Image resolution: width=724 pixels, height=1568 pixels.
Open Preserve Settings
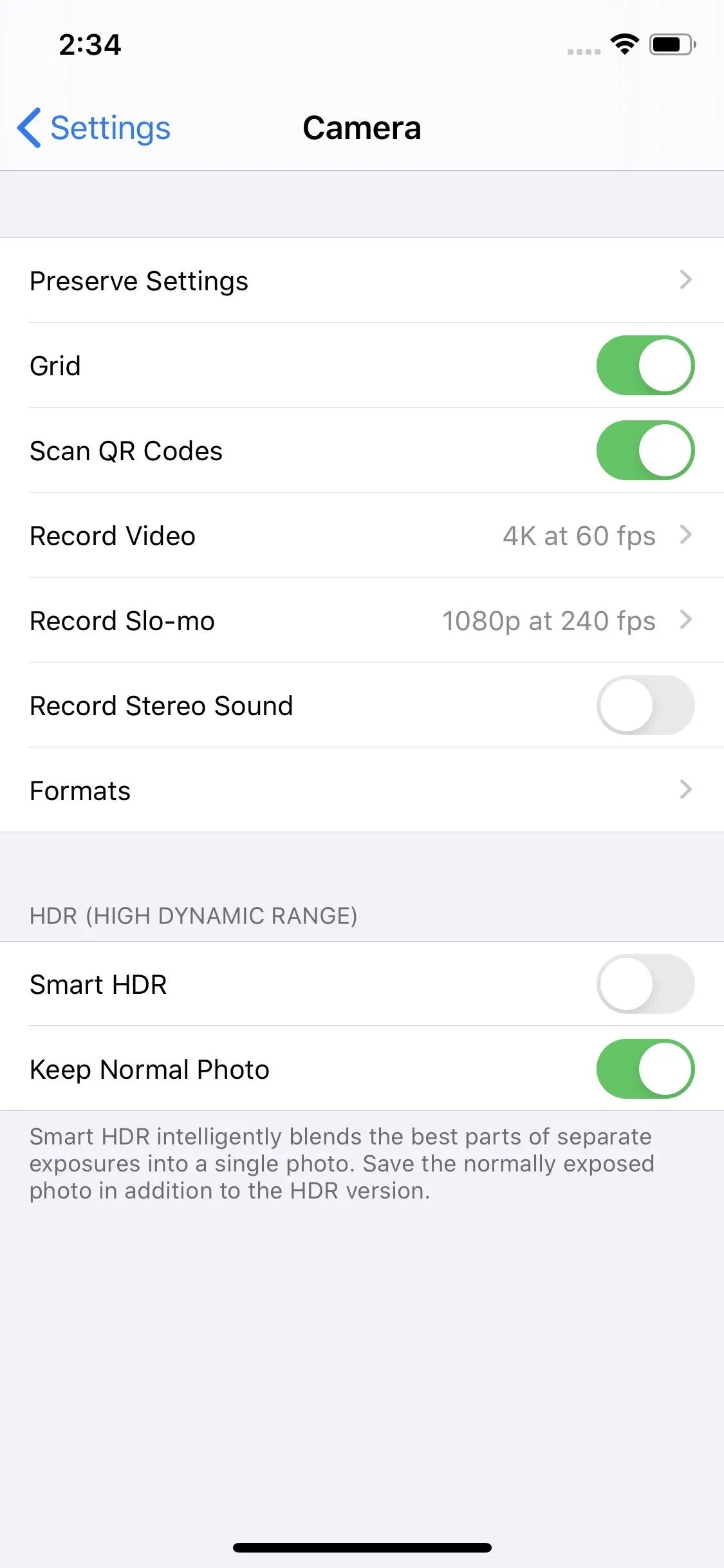[362, 281]
